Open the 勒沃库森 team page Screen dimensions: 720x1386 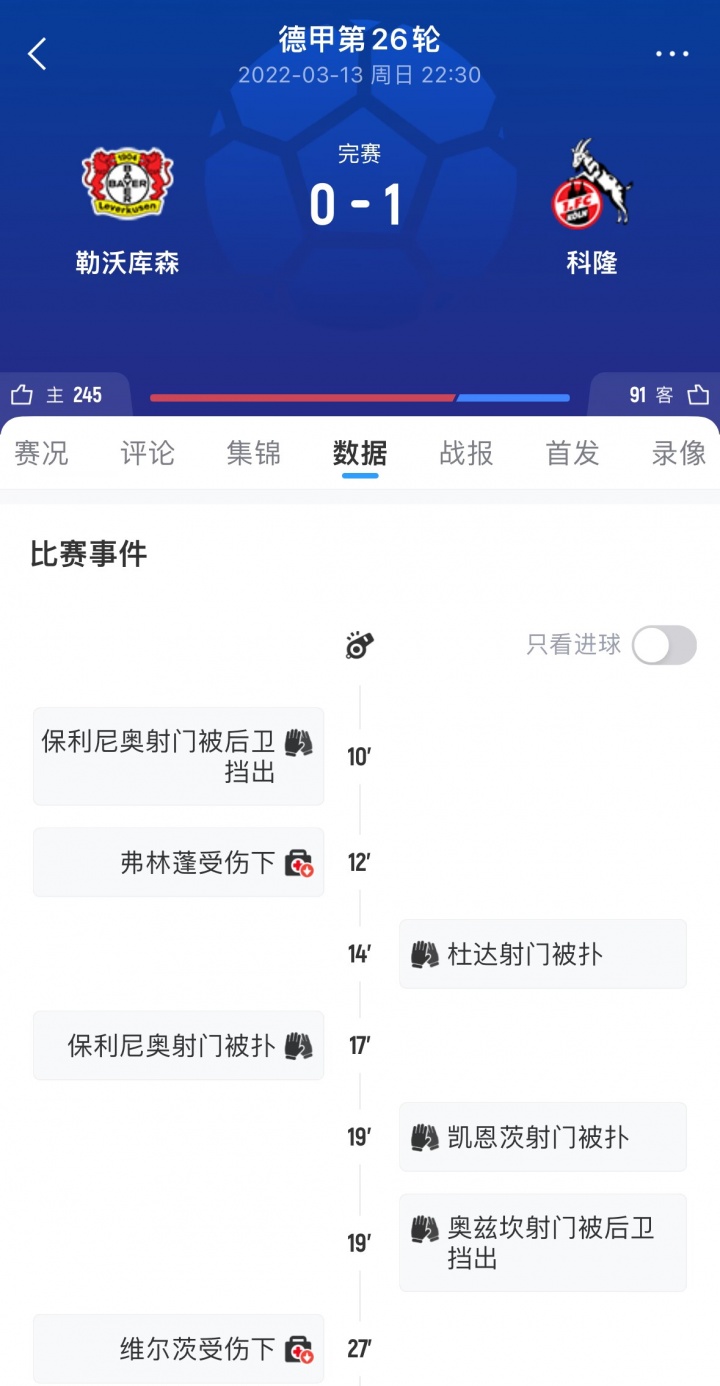(127, 210)
